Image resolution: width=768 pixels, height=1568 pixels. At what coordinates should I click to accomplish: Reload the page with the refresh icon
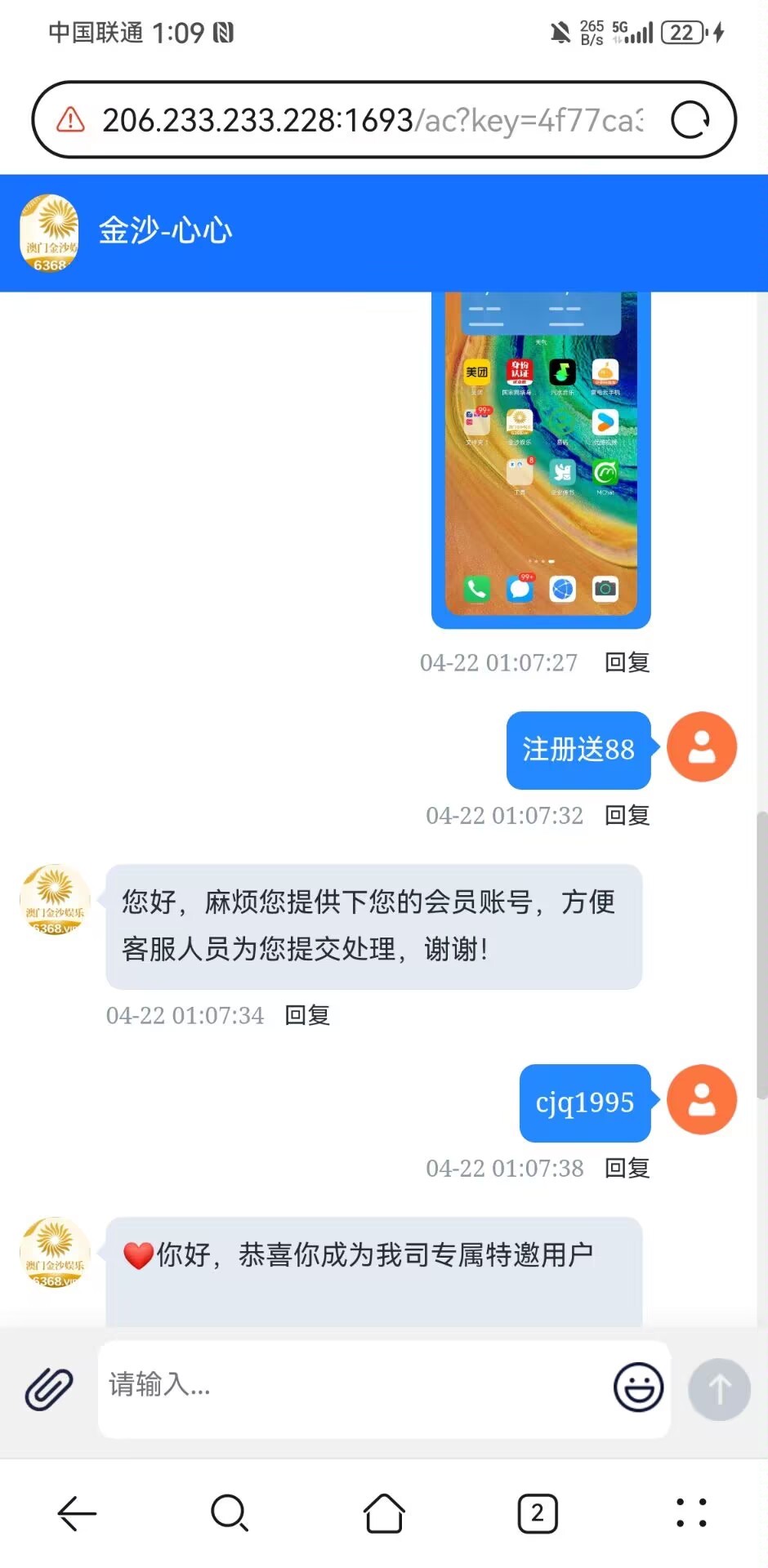coord(690,121)
